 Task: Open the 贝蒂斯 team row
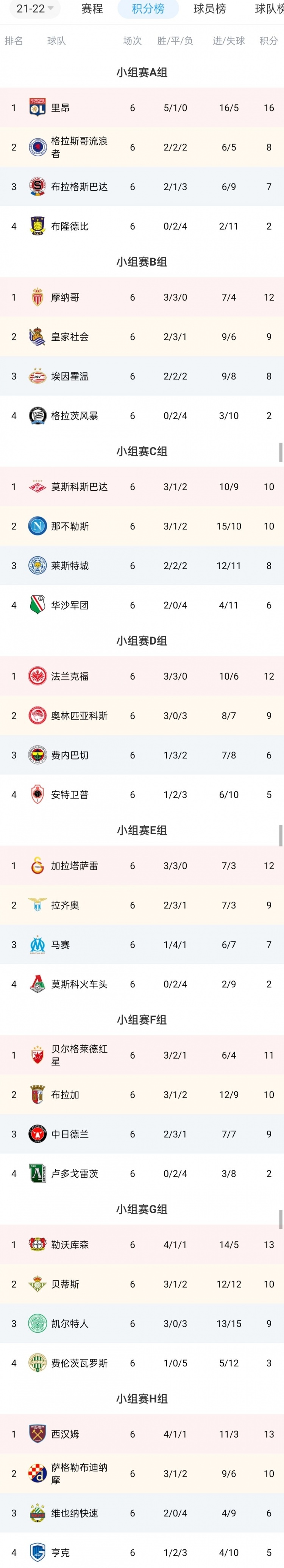(x=142, y=1284)
